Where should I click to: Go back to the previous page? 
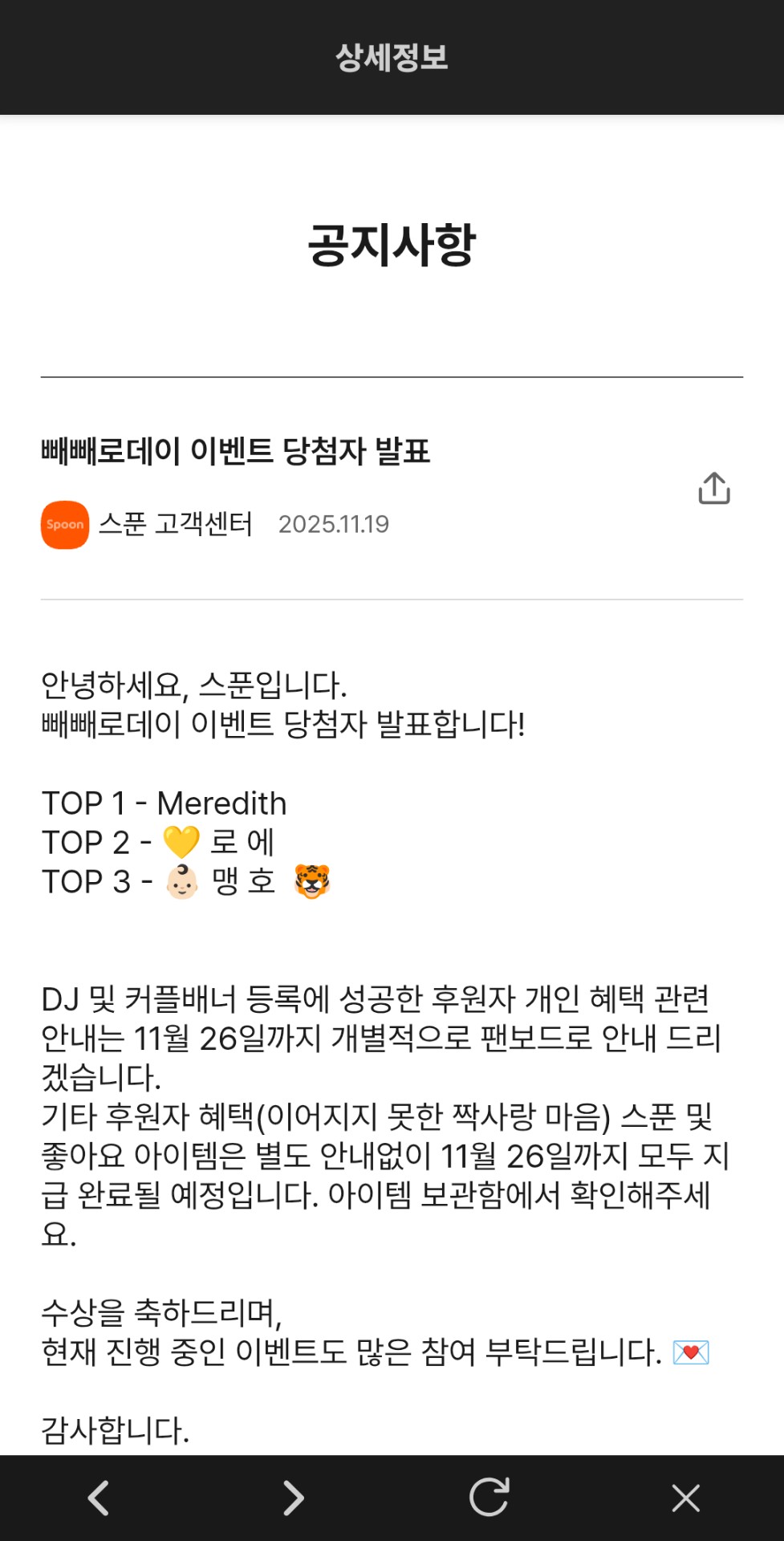pyautogui.click(x=99, y=1498)
